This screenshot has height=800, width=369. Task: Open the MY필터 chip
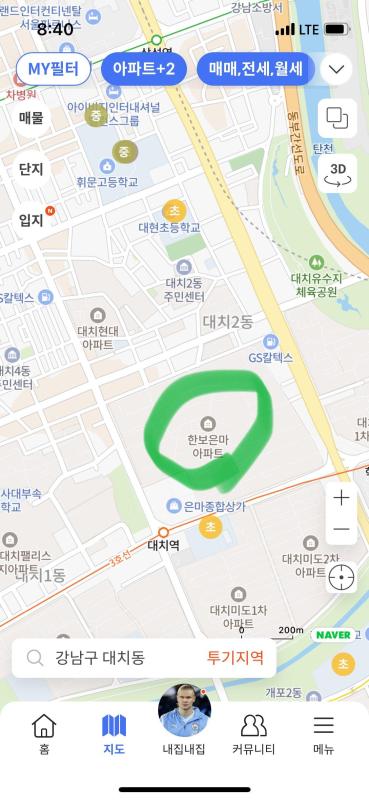tap(53, 69)
